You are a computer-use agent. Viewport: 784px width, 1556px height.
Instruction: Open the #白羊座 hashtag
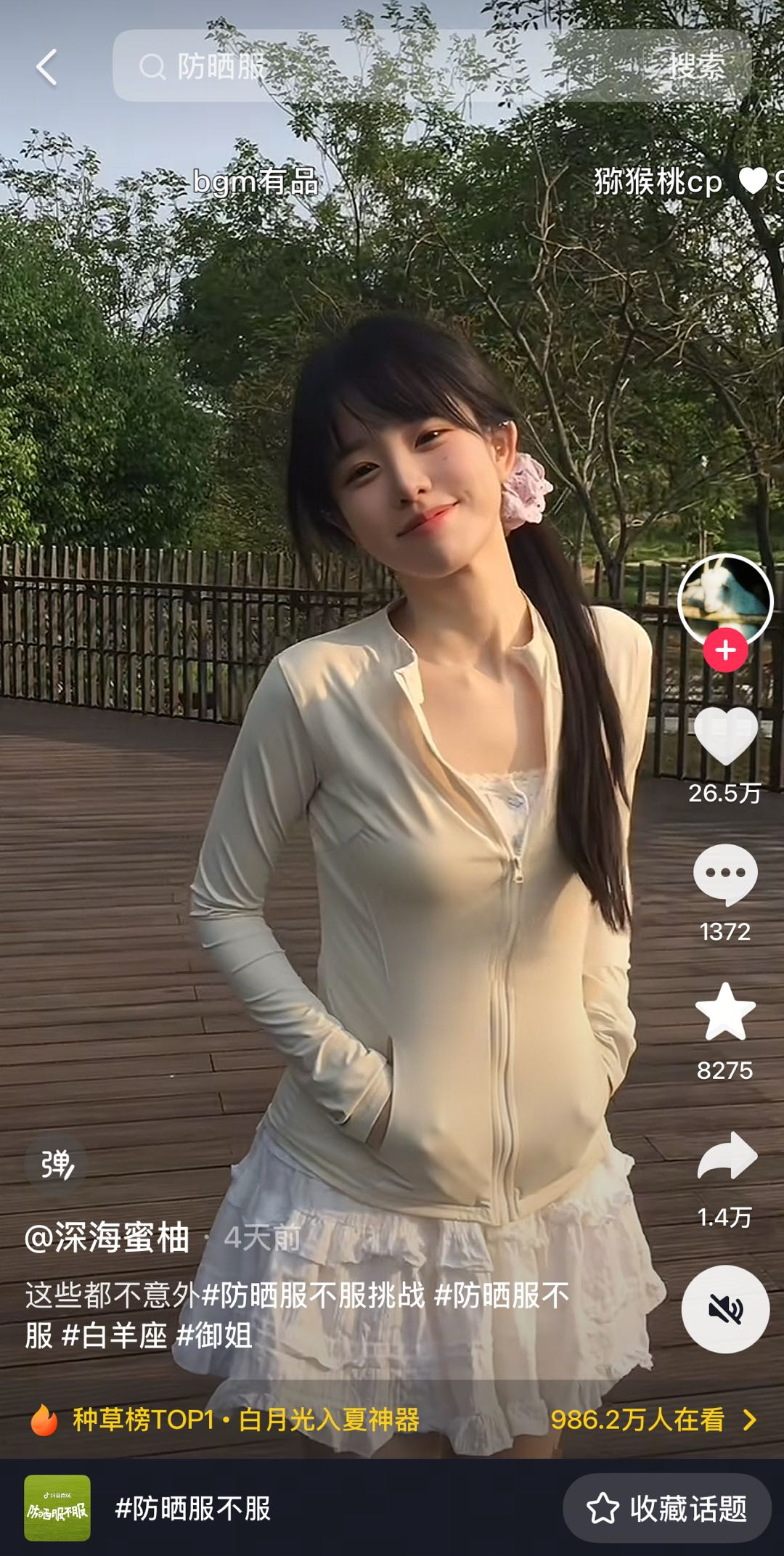click(x=115, y=1336)
